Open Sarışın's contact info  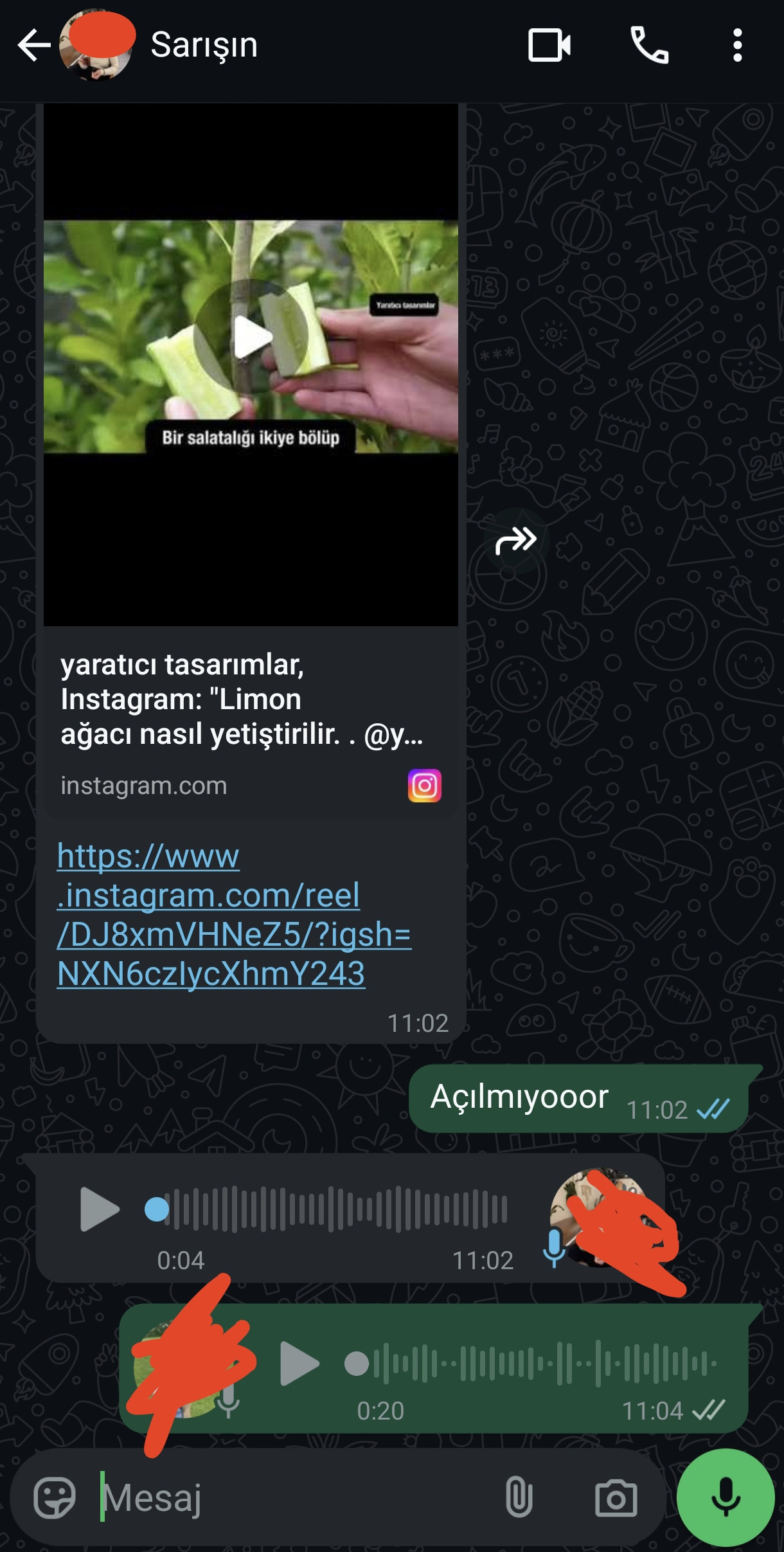[204, 45]
